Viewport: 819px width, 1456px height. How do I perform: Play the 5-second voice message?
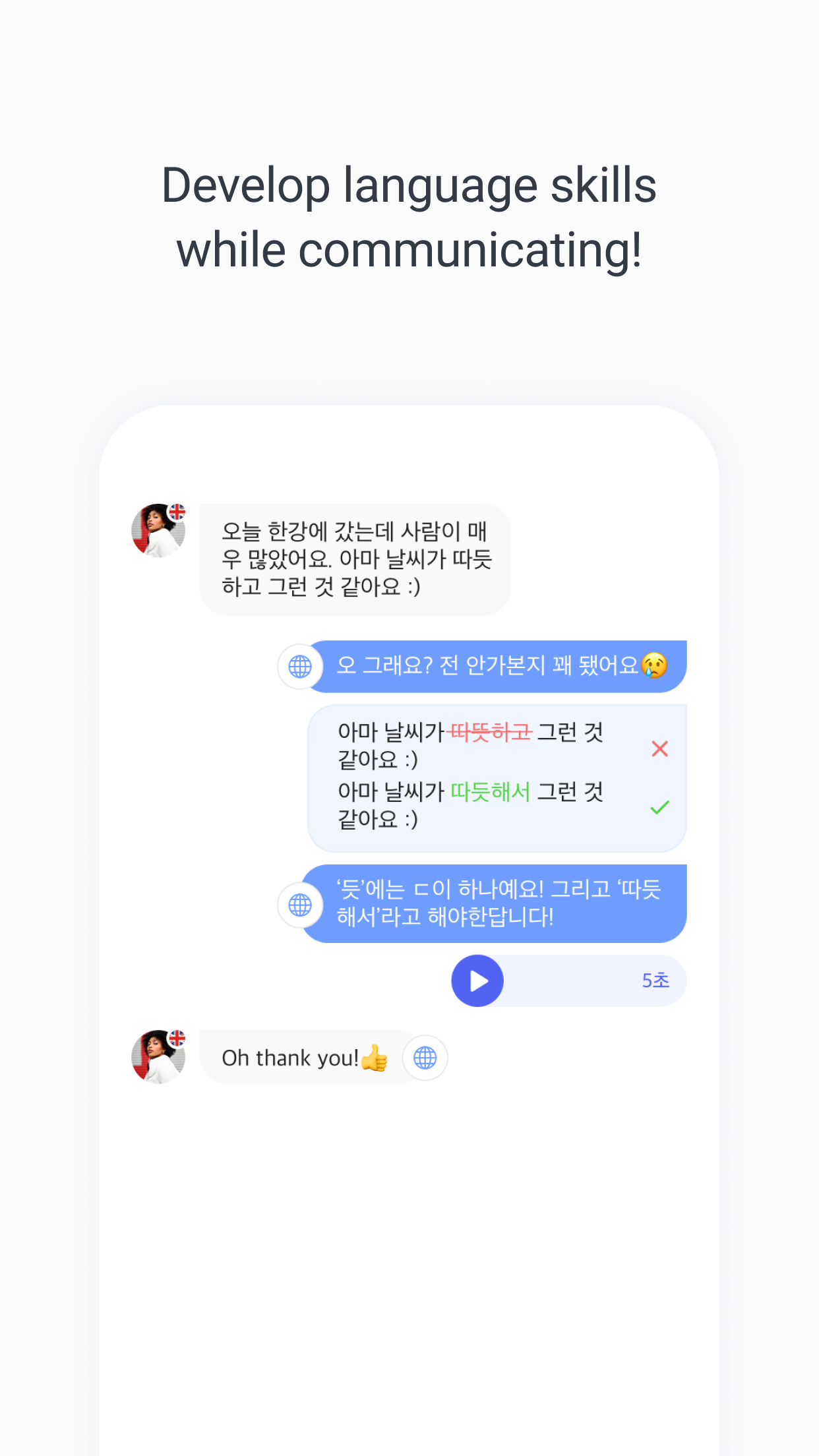point(477,981)
